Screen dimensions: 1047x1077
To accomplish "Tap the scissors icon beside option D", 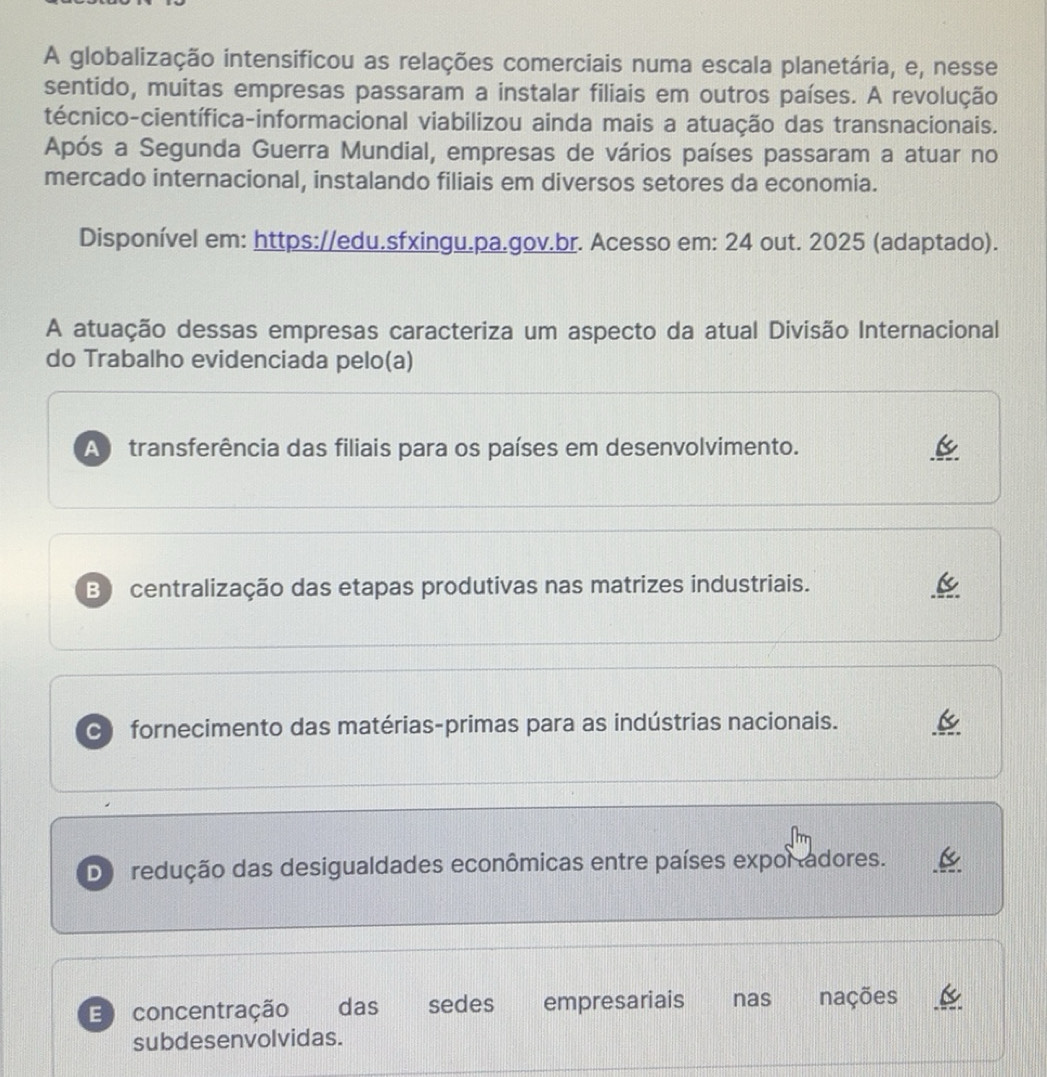I will click(x=940, y=860).
